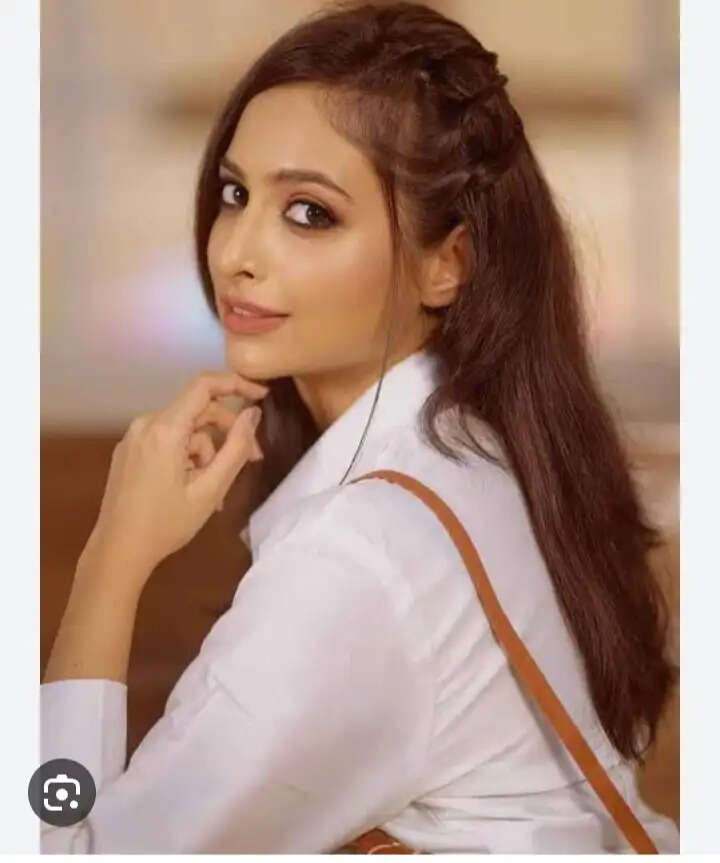Image resolution: width=720 pixels, height=863 pixels.
Task: Open visual search lens icon
Action: point(62,793)
